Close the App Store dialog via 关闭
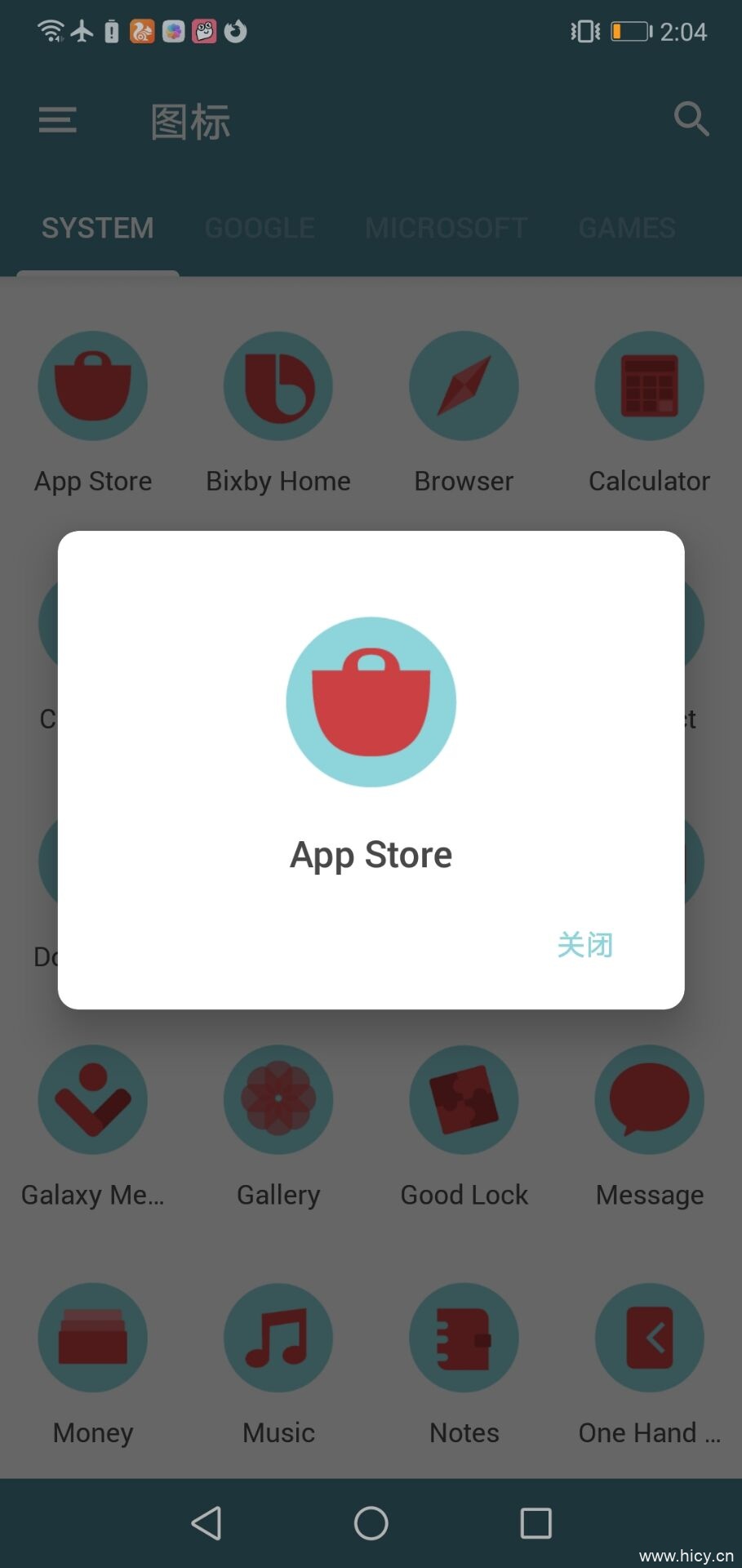This screenshot has width=742, height=1568. [x=584, y=945]
